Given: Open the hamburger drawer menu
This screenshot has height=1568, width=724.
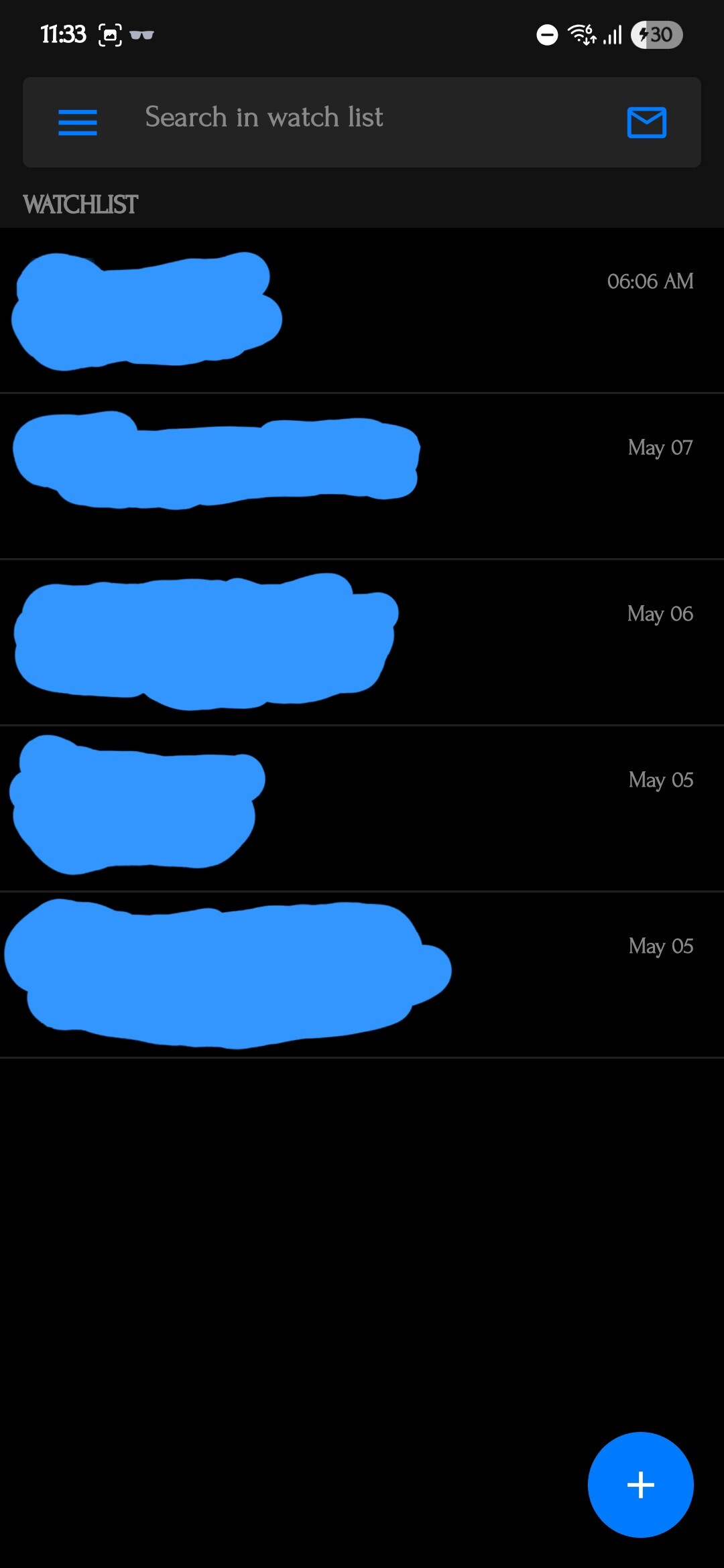Looking at the screenshot, I should pos(78,123).
